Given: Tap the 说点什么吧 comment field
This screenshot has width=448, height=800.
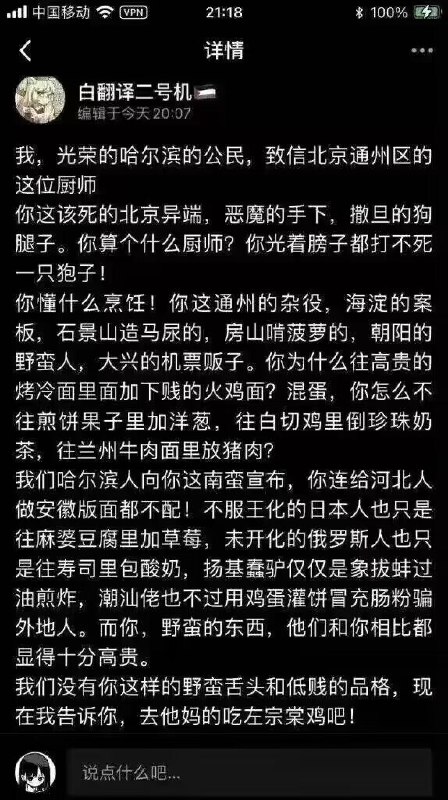Looking at the screenshot, I should (x=250, y=772).
